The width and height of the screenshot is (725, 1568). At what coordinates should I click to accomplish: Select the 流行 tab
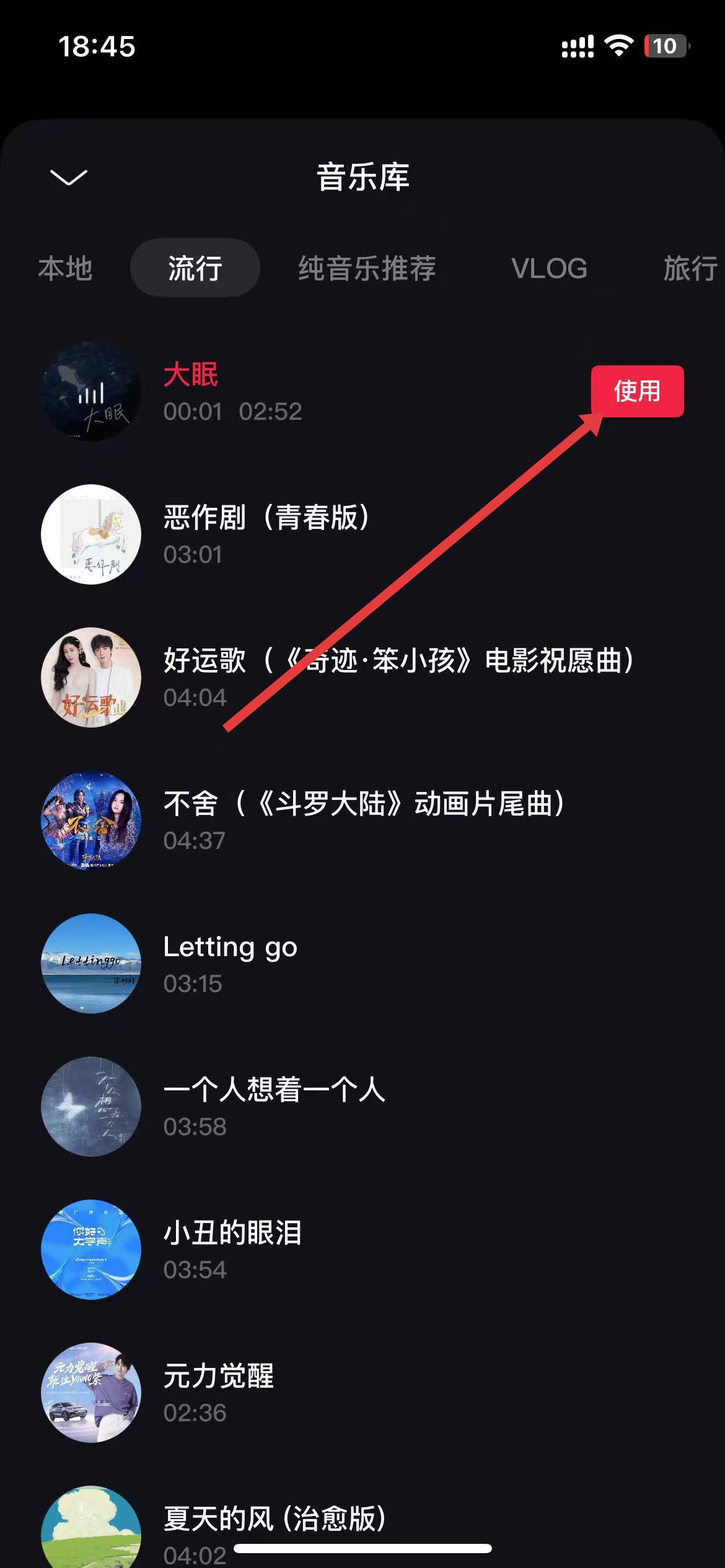click(x=195, y=268)
